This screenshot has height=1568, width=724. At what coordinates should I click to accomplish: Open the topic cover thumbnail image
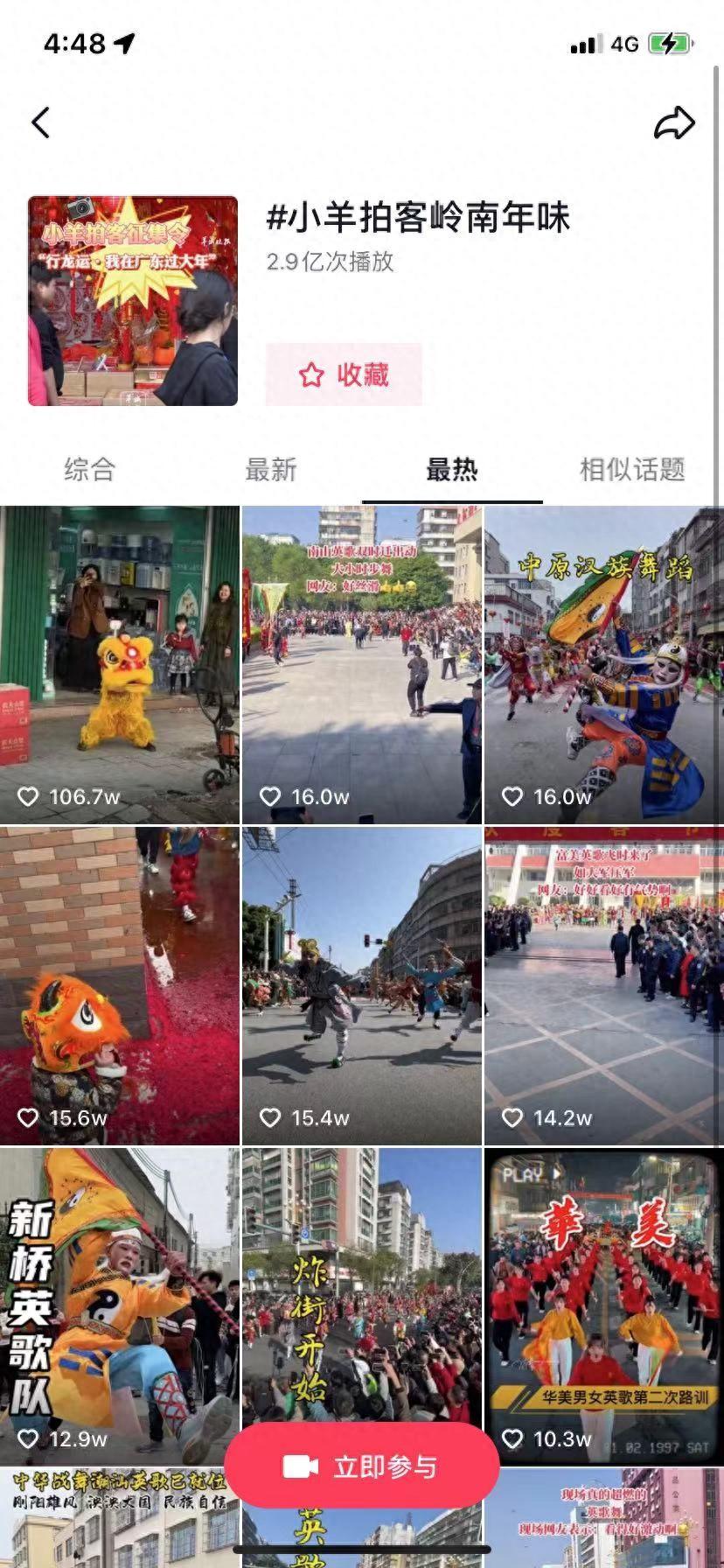point(132,300)
